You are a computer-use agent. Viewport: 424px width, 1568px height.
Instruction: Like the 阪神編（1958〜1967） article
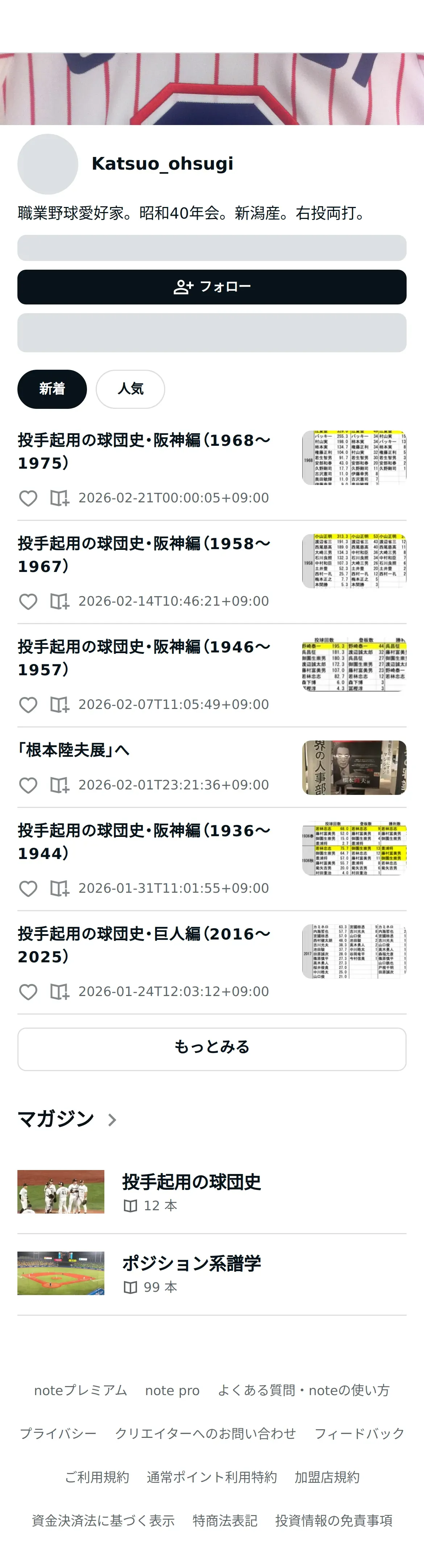coord(28,601)
